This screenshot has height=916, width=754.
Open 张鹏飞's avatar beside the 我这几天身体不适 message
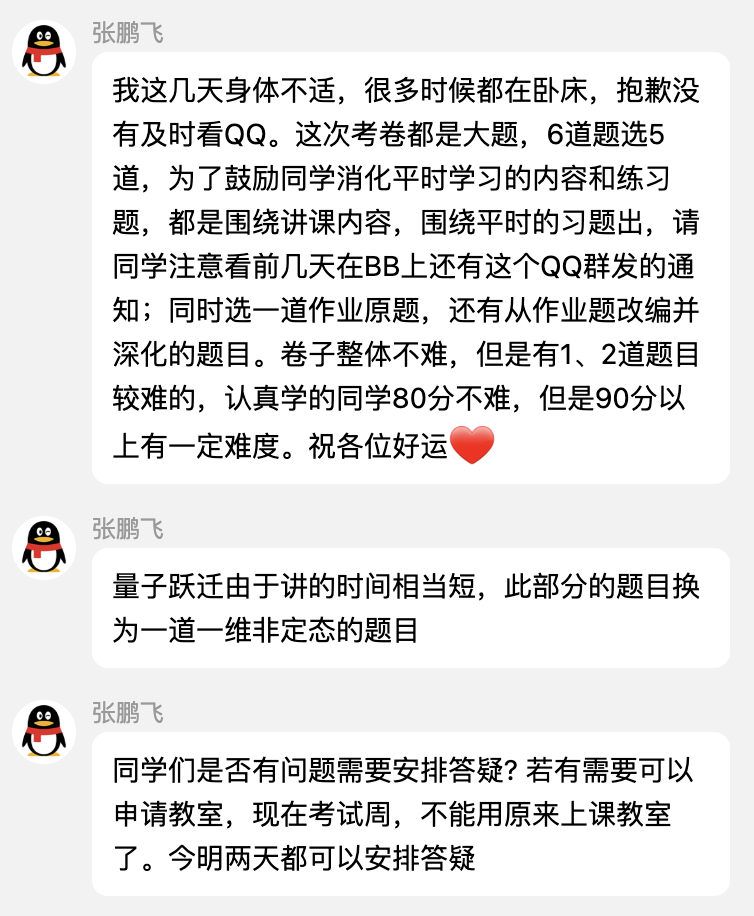pos(44,51)
